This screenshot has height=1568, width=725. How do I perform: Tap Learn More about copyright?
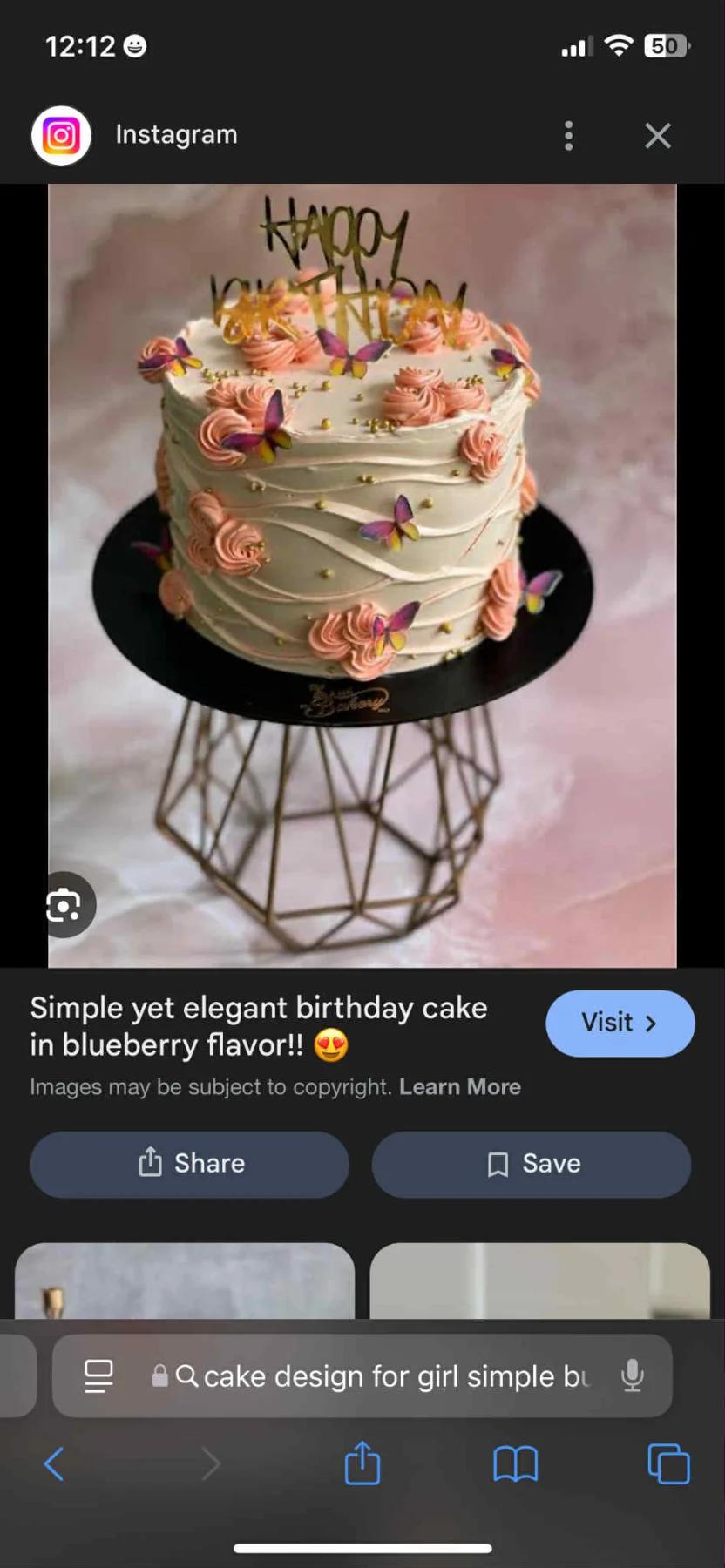click(459, 1086)
